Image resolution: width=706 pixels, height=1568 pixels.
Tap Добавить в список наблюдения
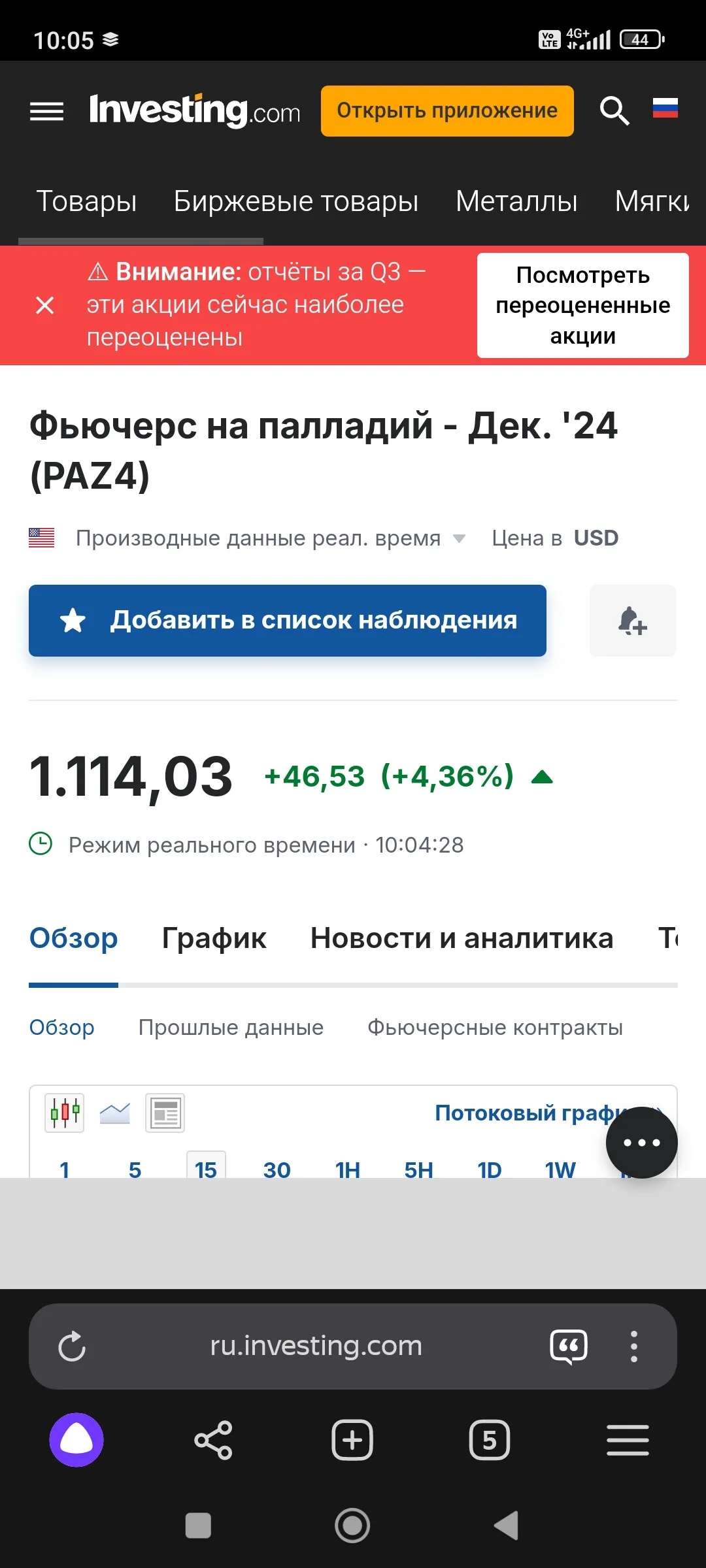click(288, 621)
